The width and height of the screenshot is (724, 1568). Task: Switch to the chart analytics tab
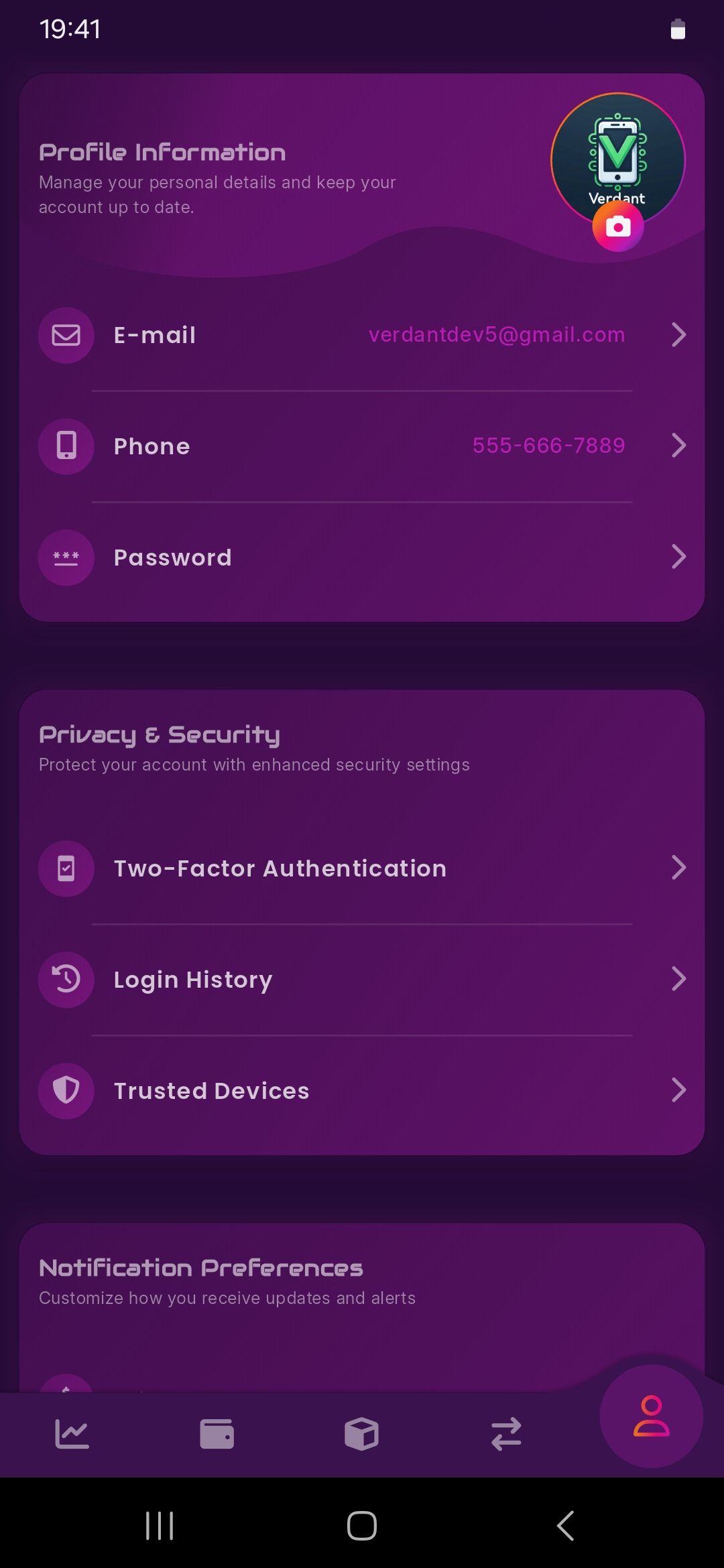72,1435
